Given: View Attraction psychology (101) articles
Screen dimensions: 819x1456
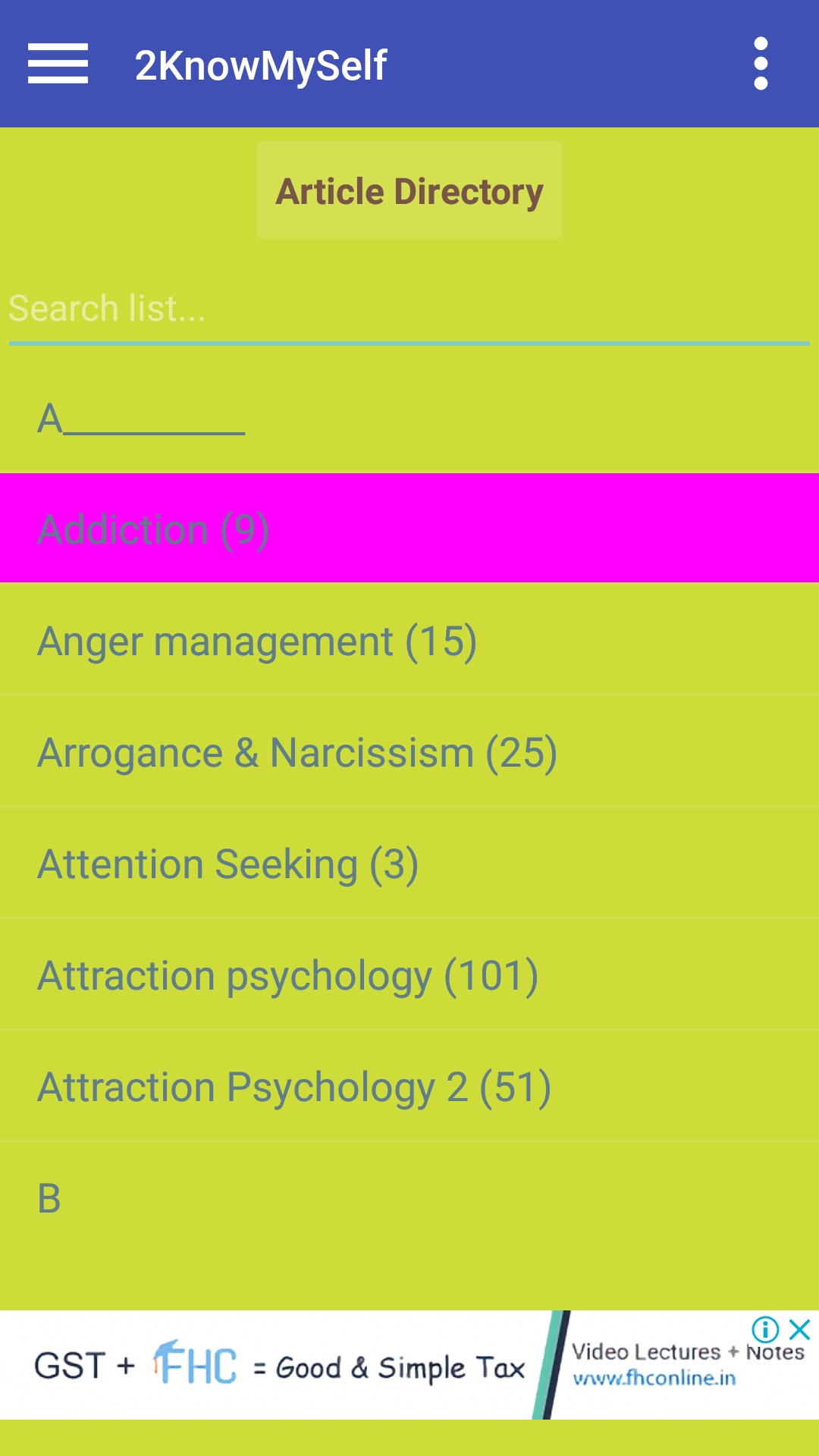Looking at the screenshot, I should click(x=409, y=975).
